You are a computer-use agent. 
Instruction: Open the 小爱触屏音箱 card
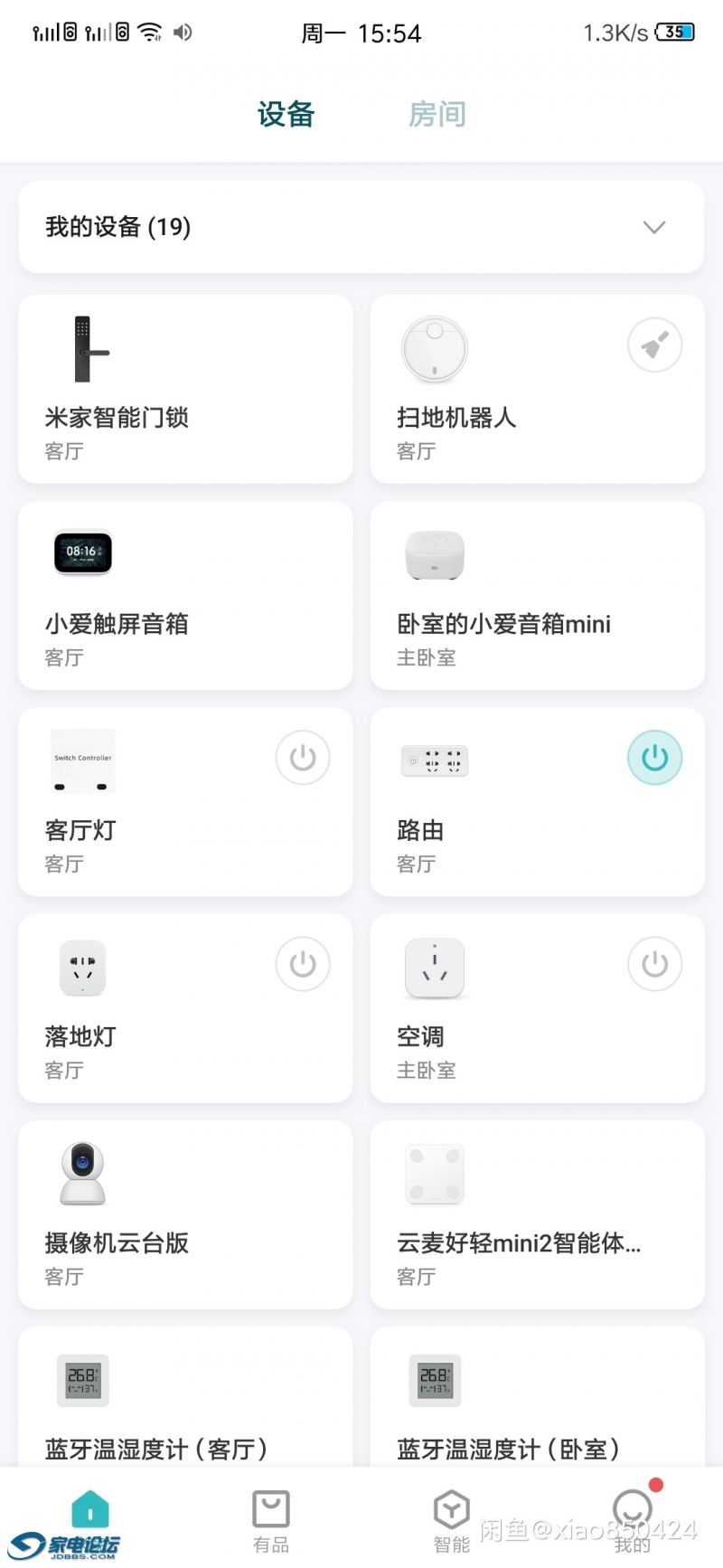[185, 596]
